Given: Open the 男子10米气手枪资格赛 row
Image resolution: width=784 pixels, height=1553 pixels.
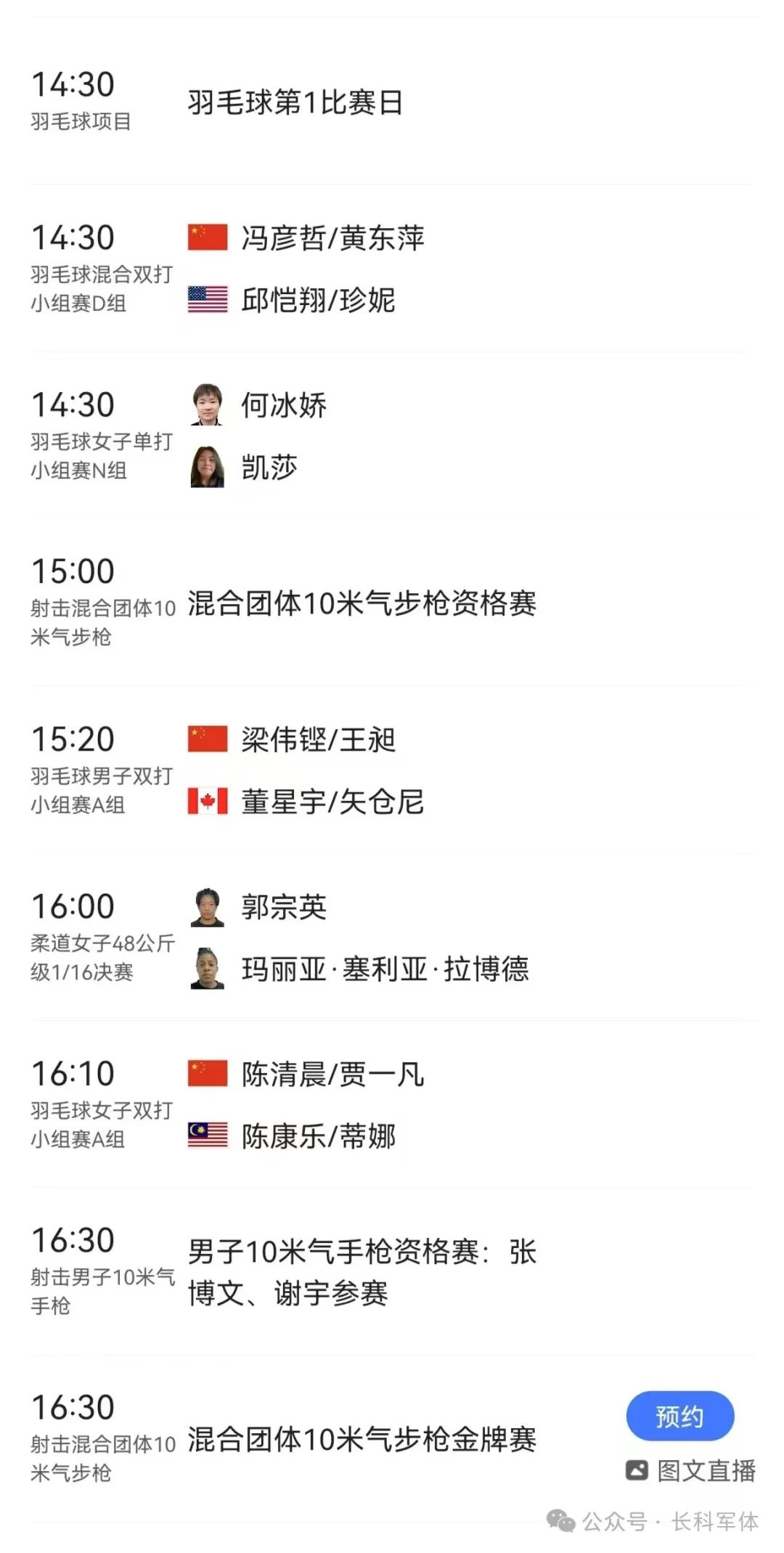Looking at the screenshot, I should 362,1272.
